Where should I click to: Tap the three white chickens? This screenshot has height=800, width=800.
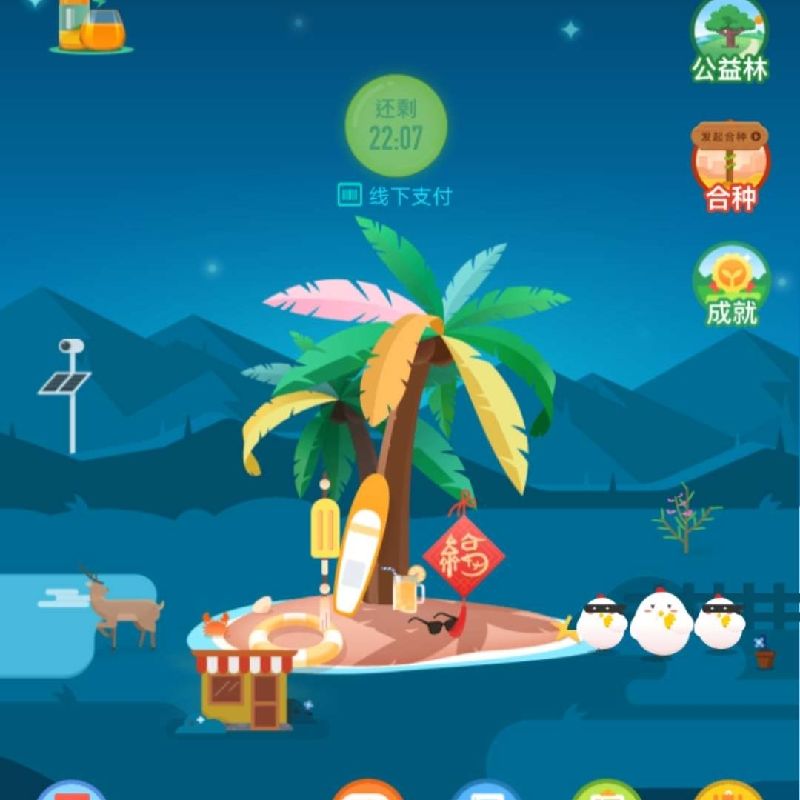pos(661,620)
